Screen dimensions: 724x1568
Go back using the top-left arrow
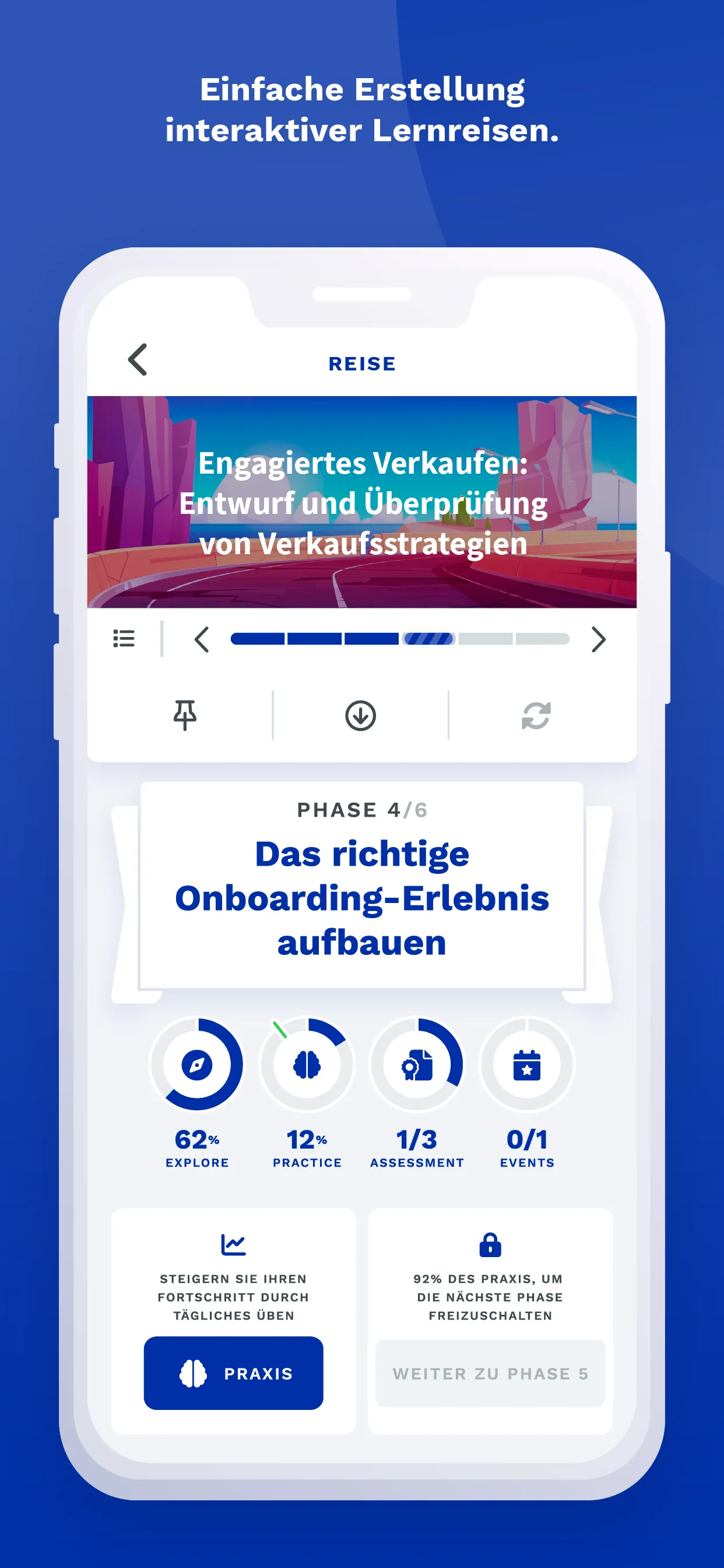(x=139, y=362)
